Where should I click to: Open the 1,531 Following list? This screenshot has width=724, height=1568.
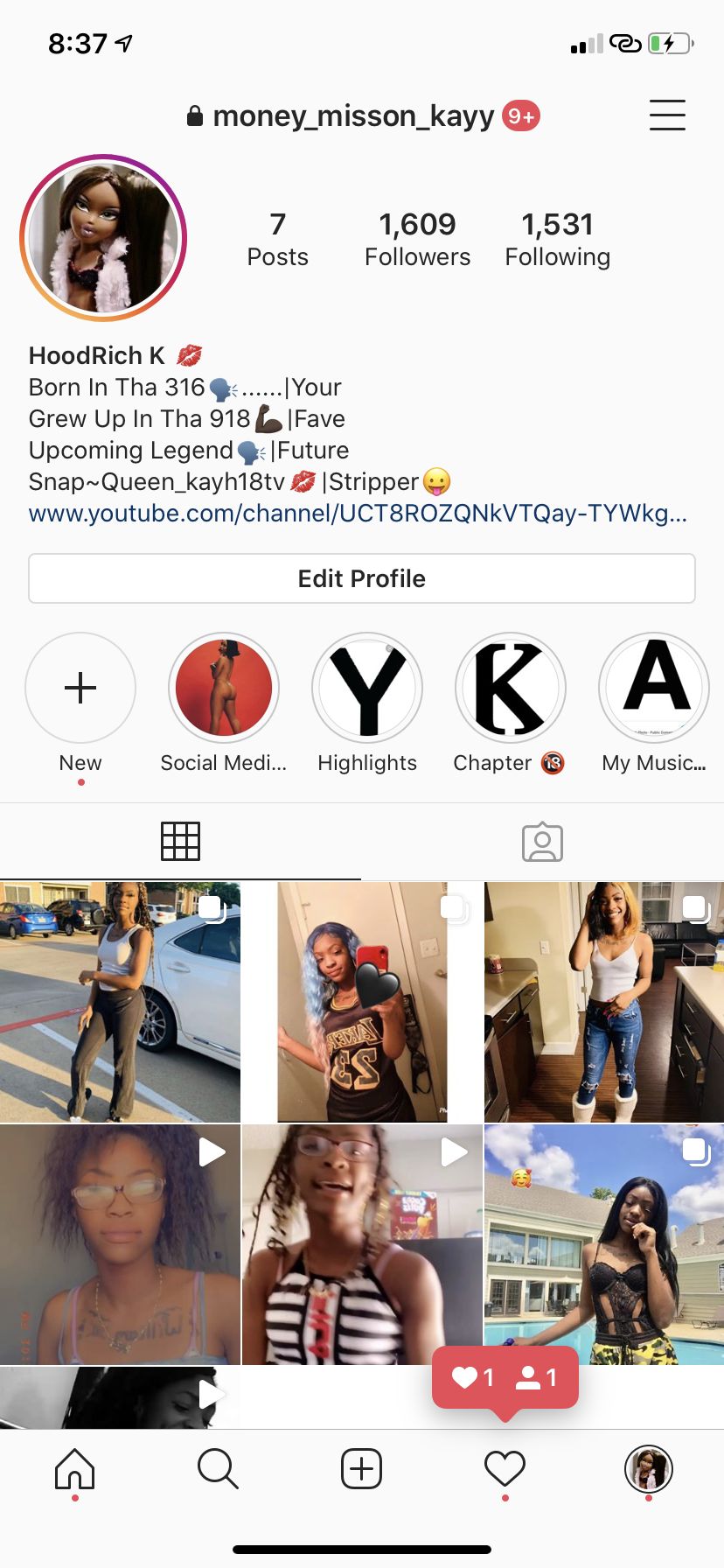[558, 239]
